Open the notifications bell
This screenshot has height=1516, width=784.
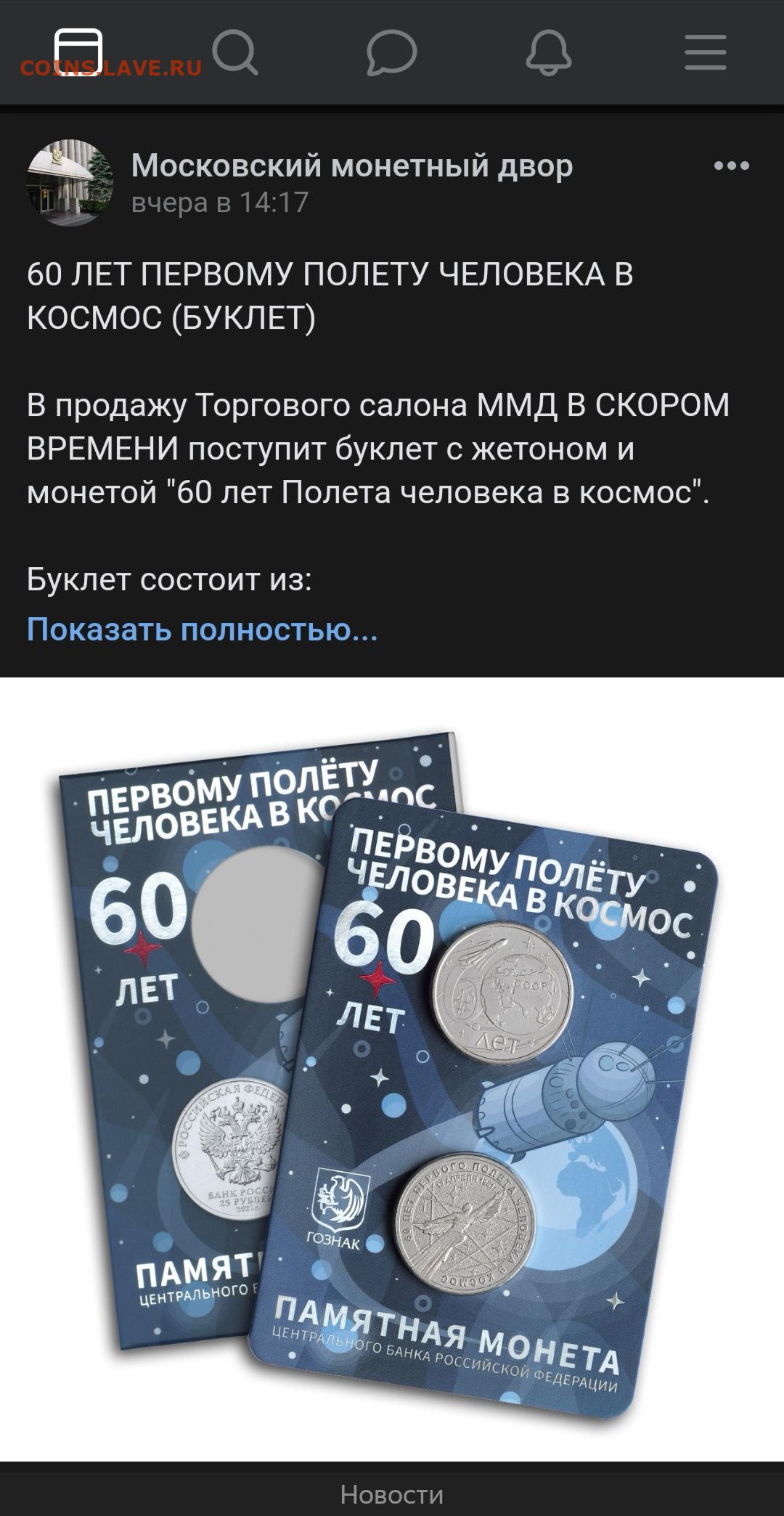(x=549, y=52)
